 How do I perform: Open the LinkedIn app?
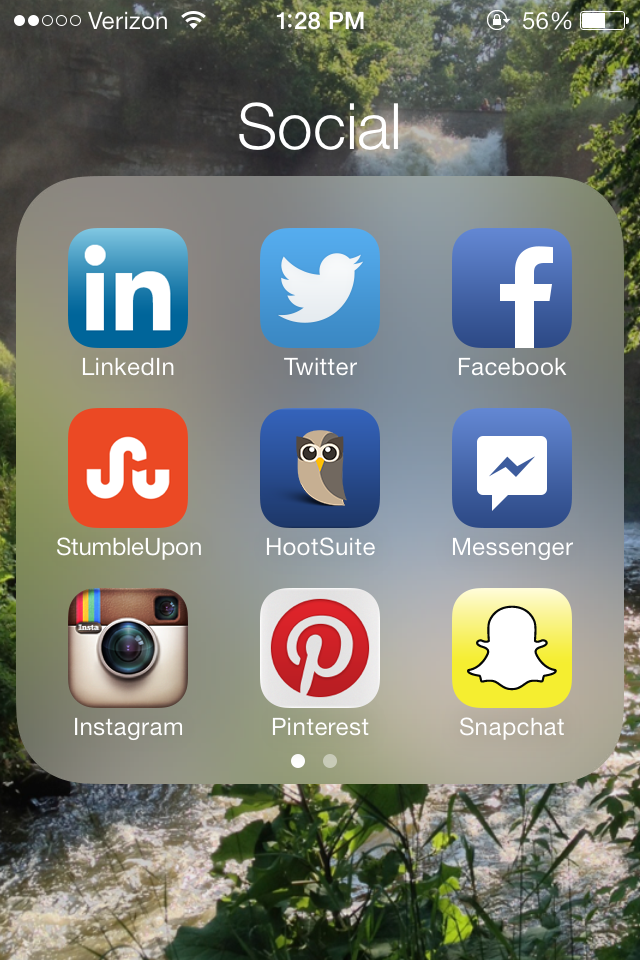(128, 288)
